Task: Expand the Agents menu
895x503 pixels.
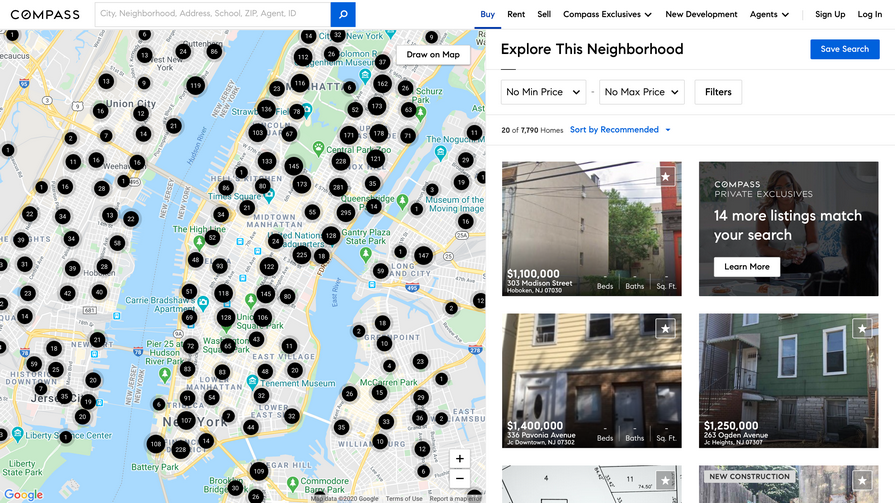Action: [x=769, y=15]
